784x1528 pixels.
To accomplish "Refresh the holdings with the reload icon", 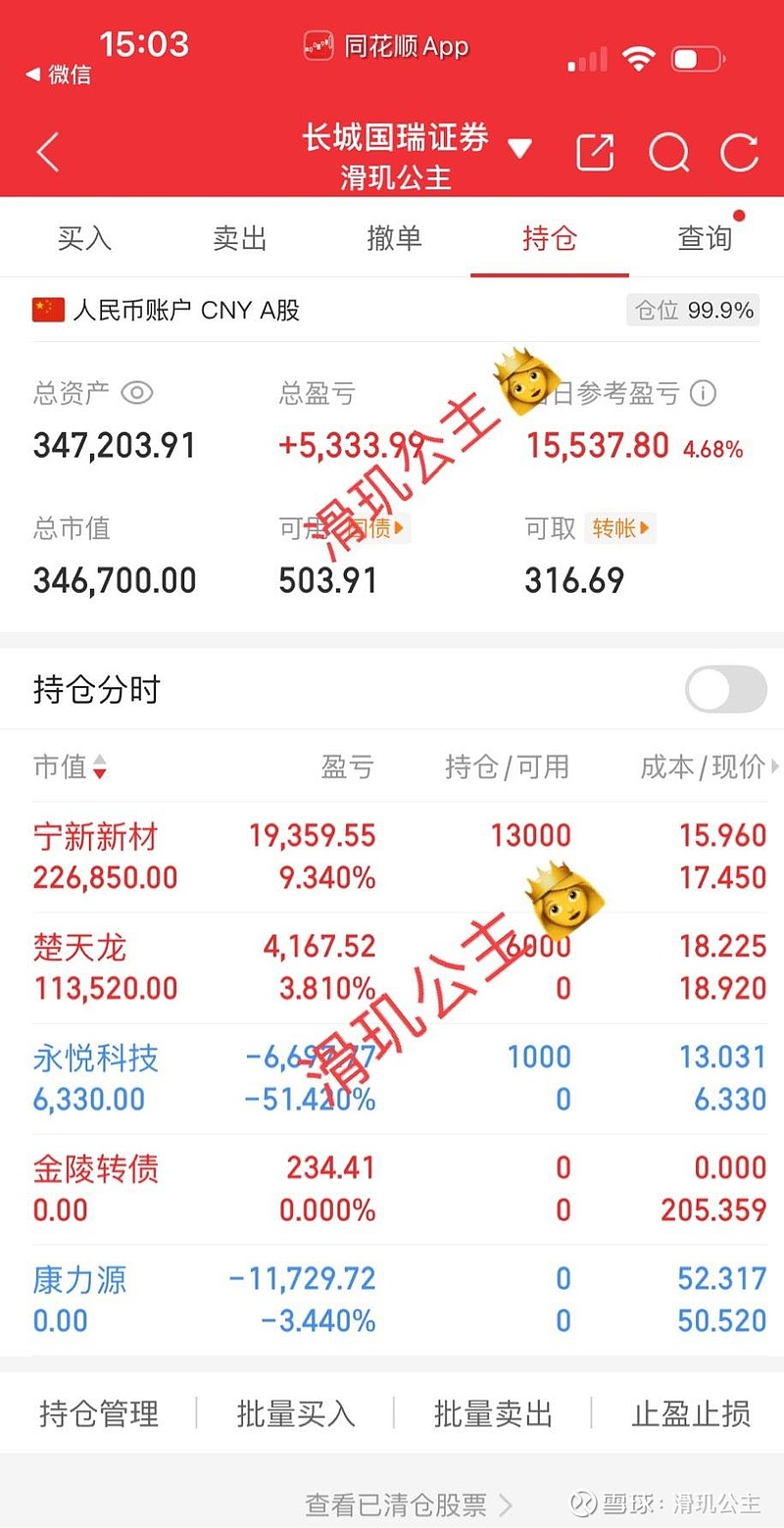I will 740,152.
